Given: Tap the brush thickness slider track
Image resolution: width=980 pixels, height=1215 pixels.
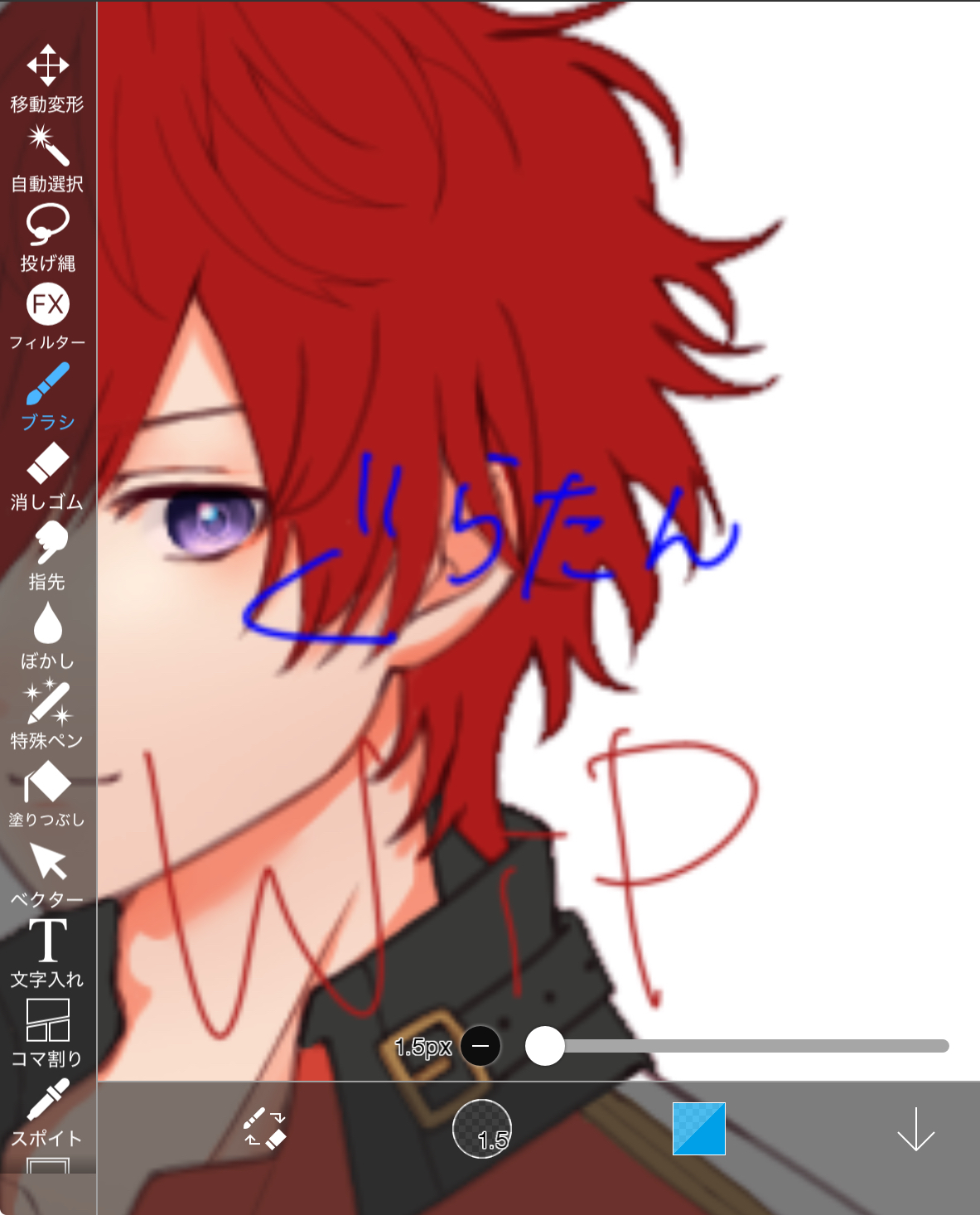Looking at the screenshot, I should point(746,1046).
